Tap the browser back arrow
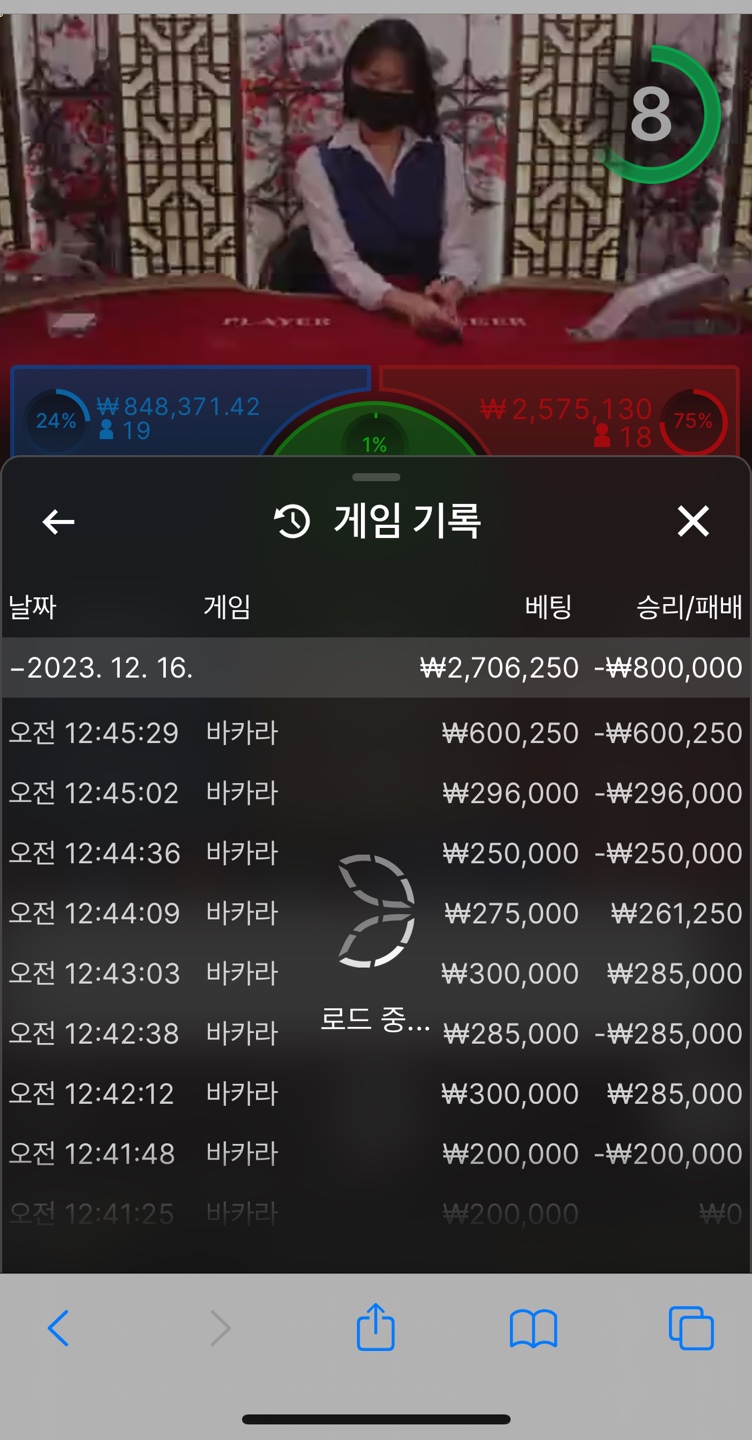This screenshot has height=1440, width=752. [x=59, y=1329]
